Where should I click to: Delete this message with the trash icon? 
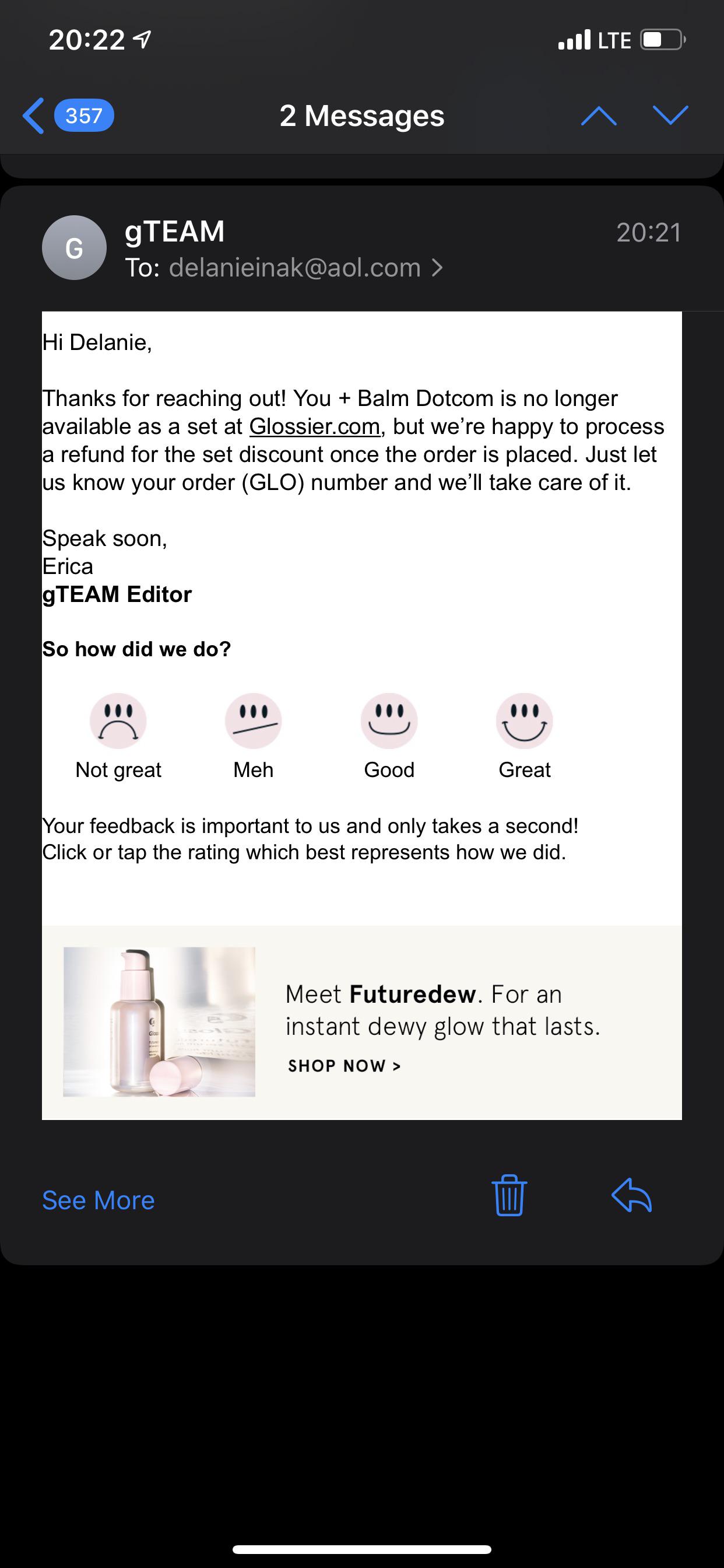[x=509, y=1195]
